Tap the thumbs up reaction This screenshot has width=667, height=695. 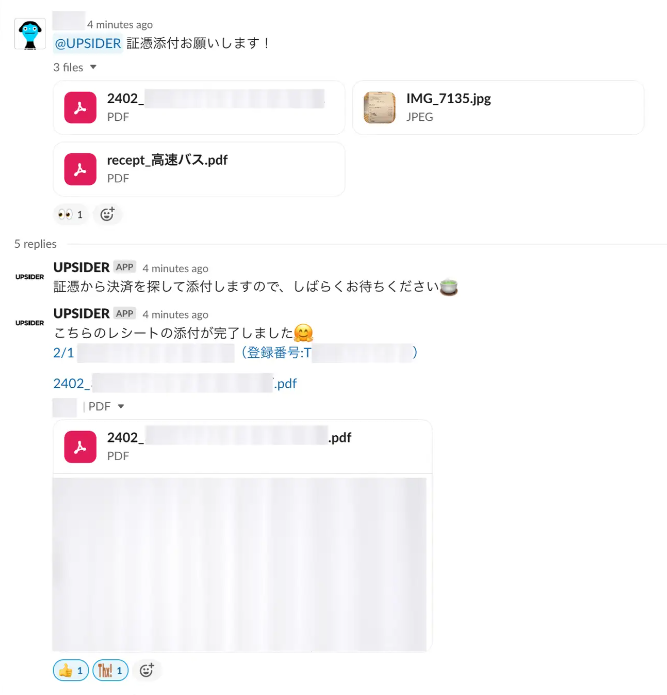[x=71, y=670]
